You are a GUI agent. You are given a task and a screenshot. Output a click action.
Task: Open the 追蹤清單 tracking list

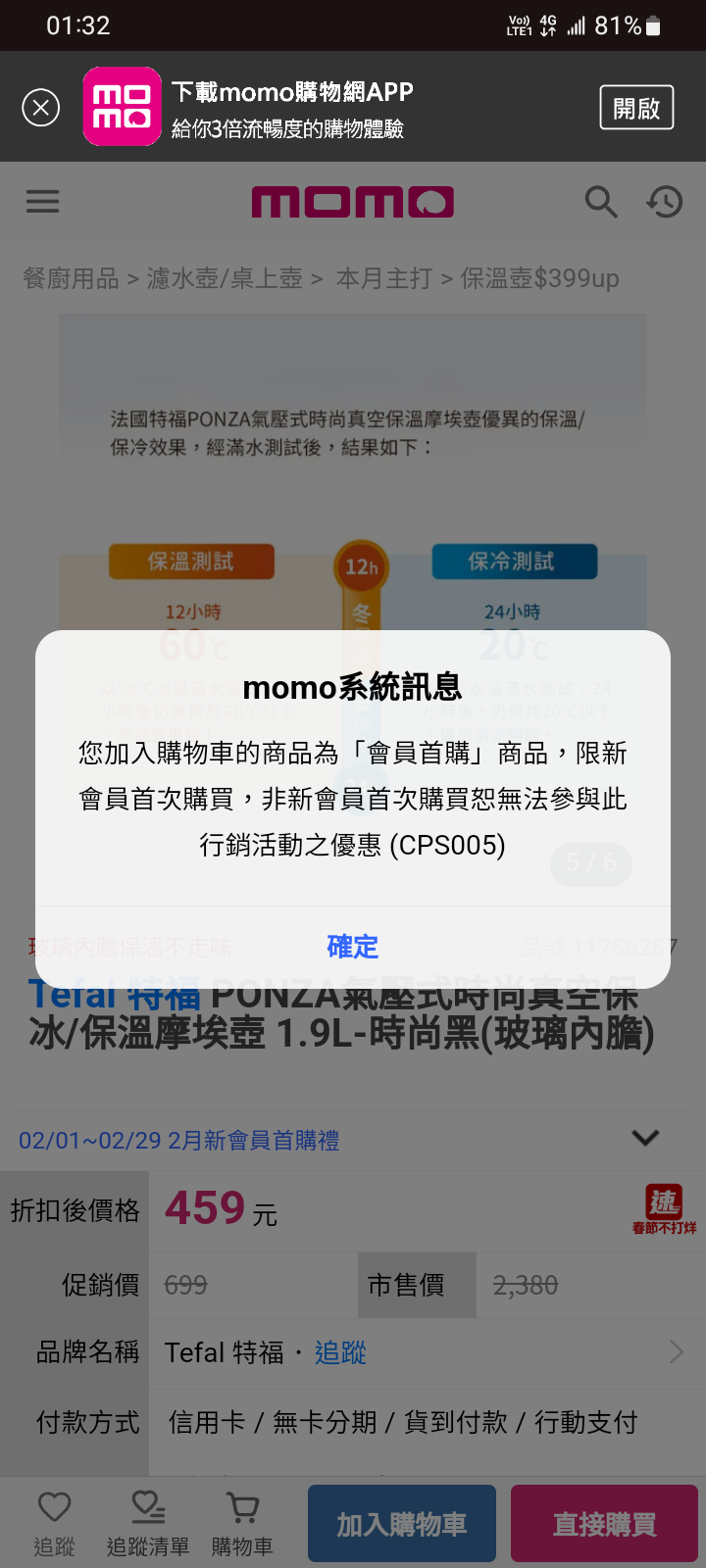click(x=148, y=1523)
